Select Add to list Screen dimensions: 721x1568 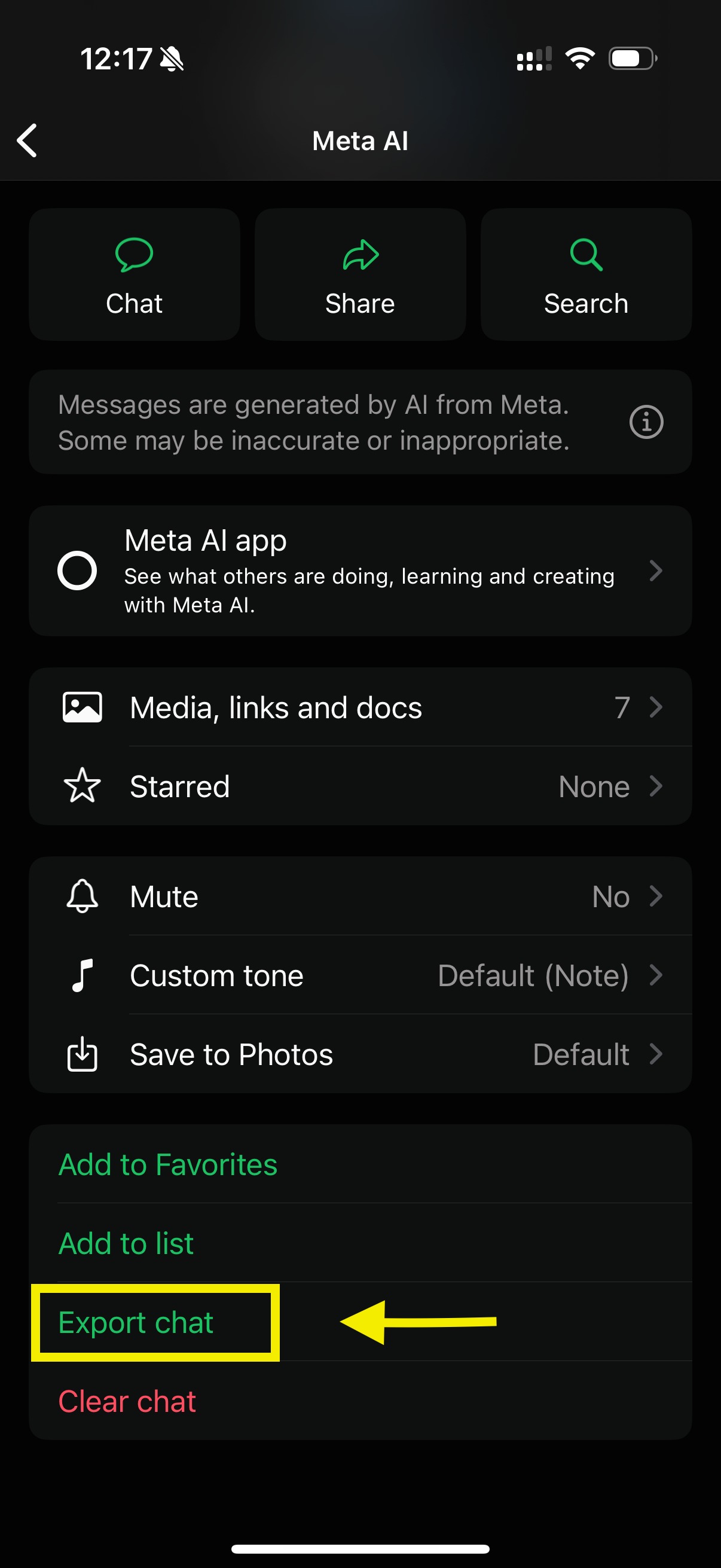tap(127, 1243)
